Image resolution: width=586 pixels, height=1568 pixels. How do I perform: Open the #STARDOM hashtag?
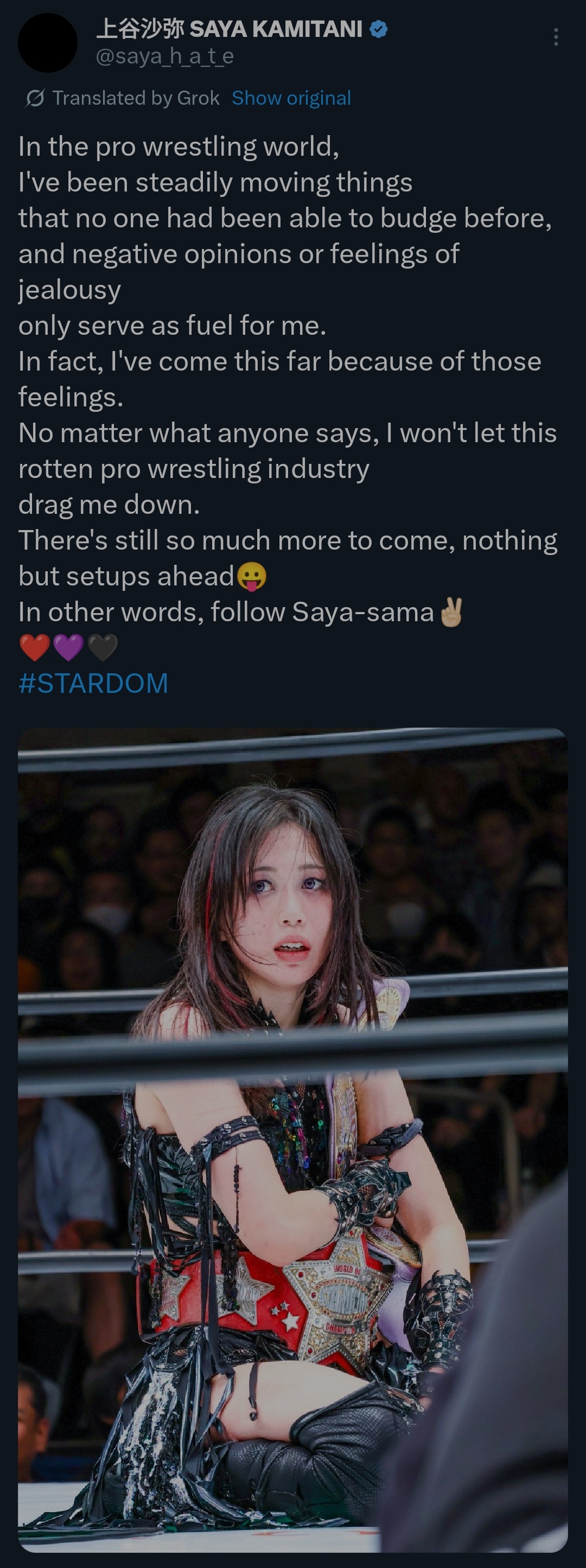tap(93, 683)
